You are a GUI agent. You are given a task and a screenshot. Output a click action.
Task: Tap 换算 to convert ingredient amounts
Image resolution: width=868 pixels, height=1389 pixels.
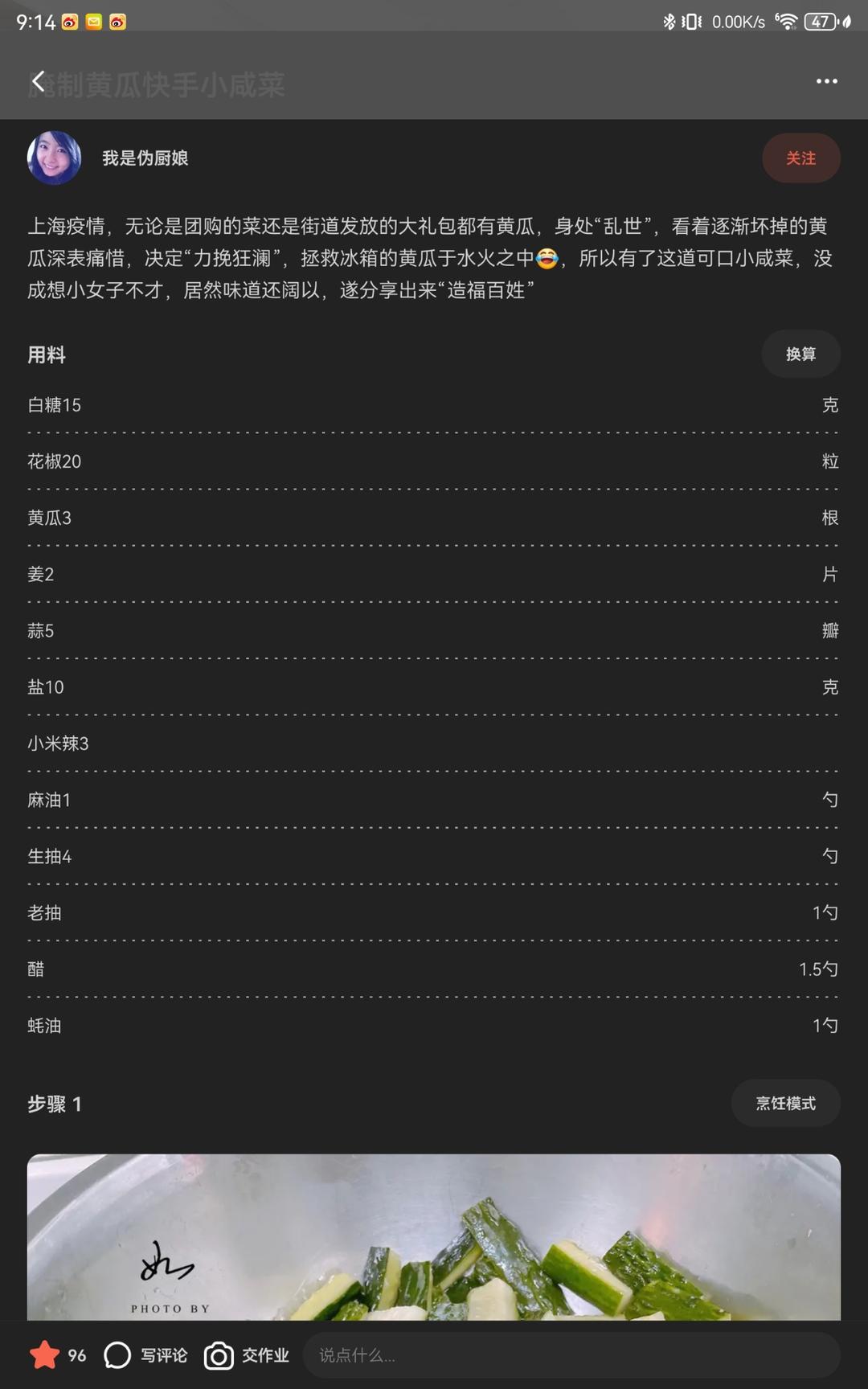pyautogui.click(x=800, y=354)
